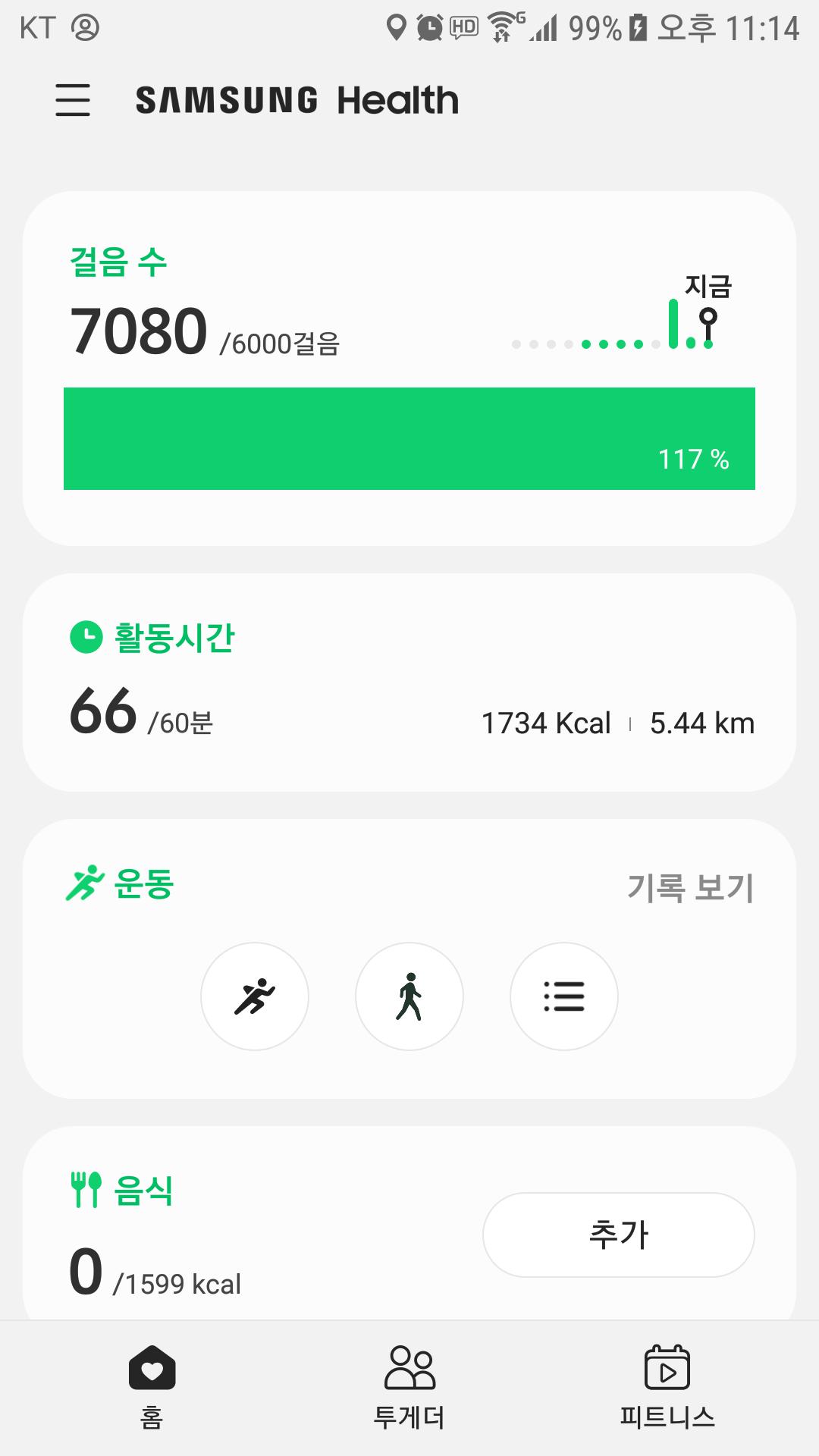This screenshot has height=1456, width=819.
Task: Tap 기록 보기 to view exercise history
Action: click(690, 887)
